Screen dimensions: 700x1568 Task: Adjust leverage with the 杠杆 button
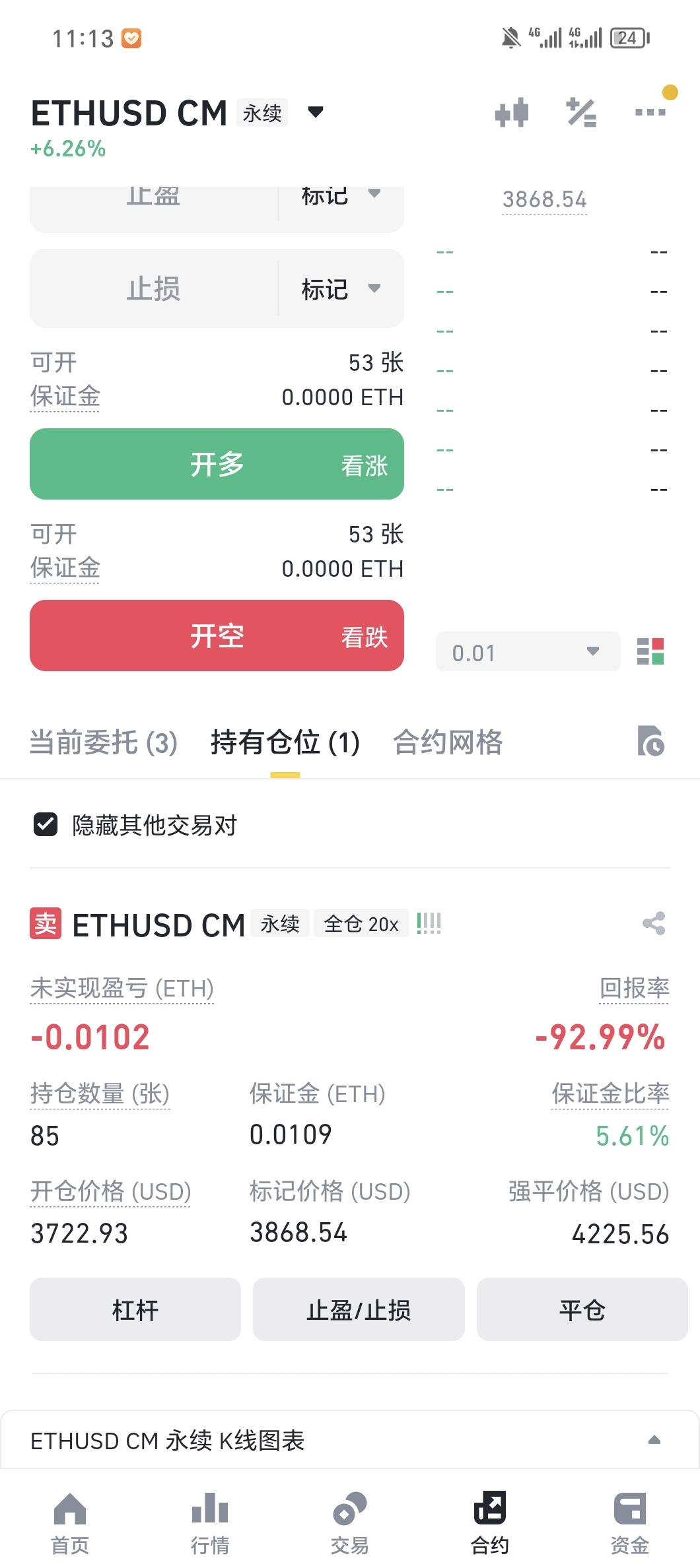(x=135, y=1309)
